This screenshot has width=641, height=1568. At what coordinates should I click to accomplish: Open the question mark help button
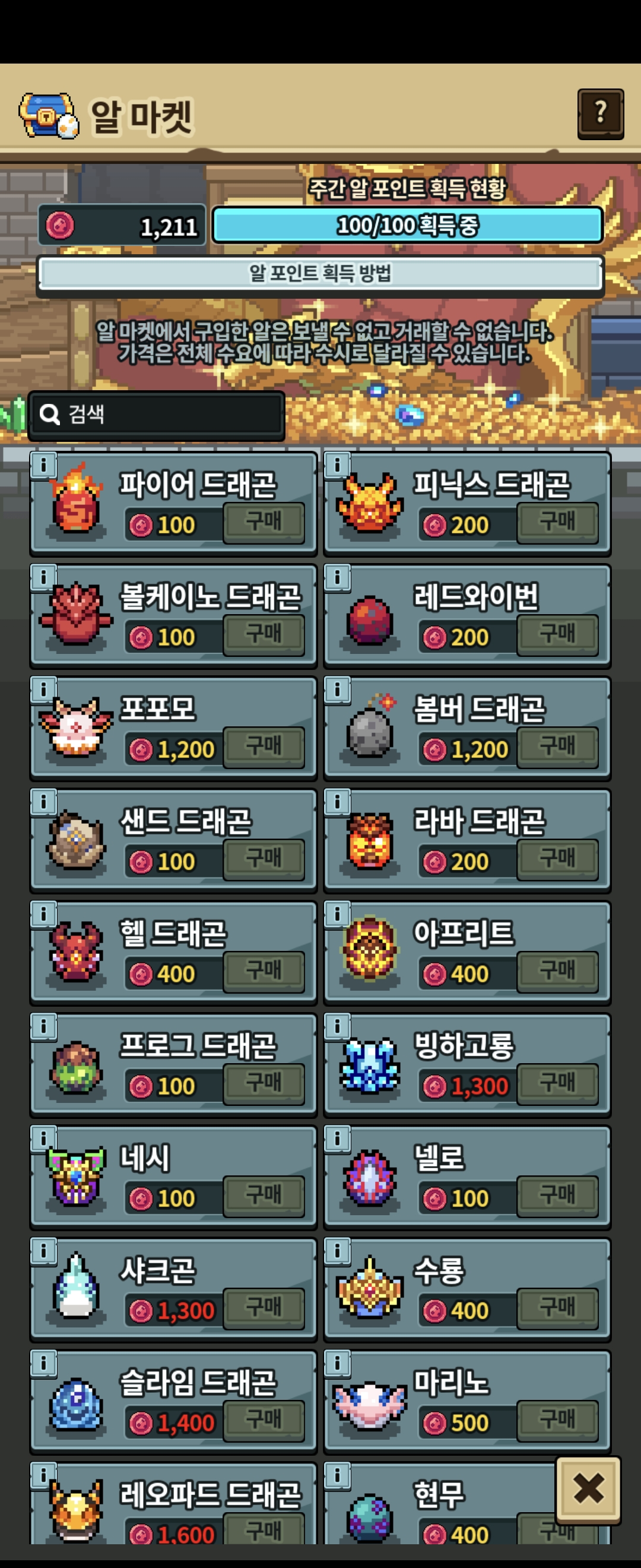click(x=600, y=113)
